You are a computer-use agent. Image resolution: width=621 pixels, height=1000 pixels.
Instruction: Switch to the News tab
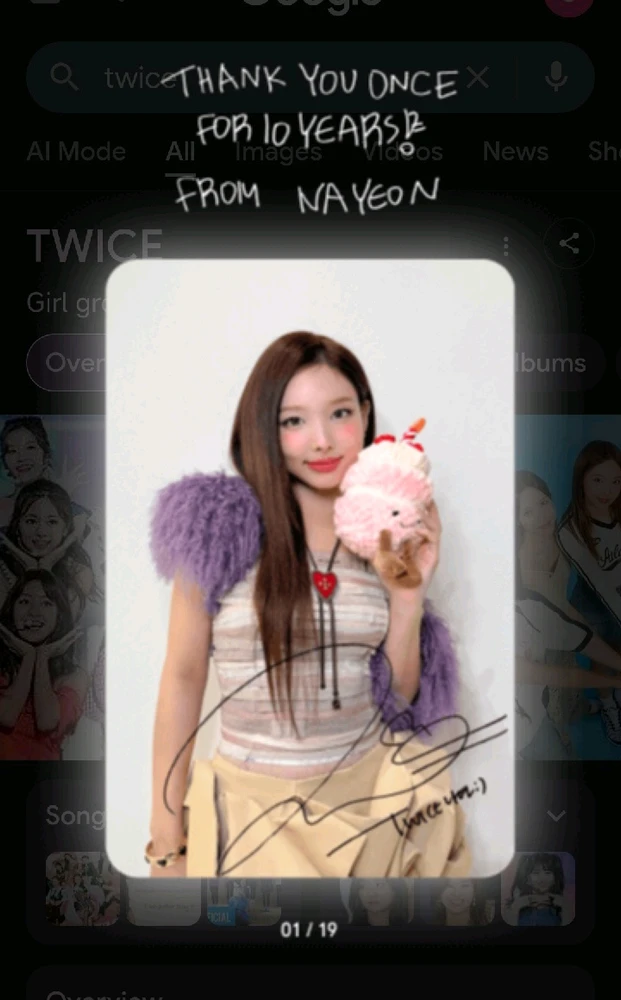[515, 152]
